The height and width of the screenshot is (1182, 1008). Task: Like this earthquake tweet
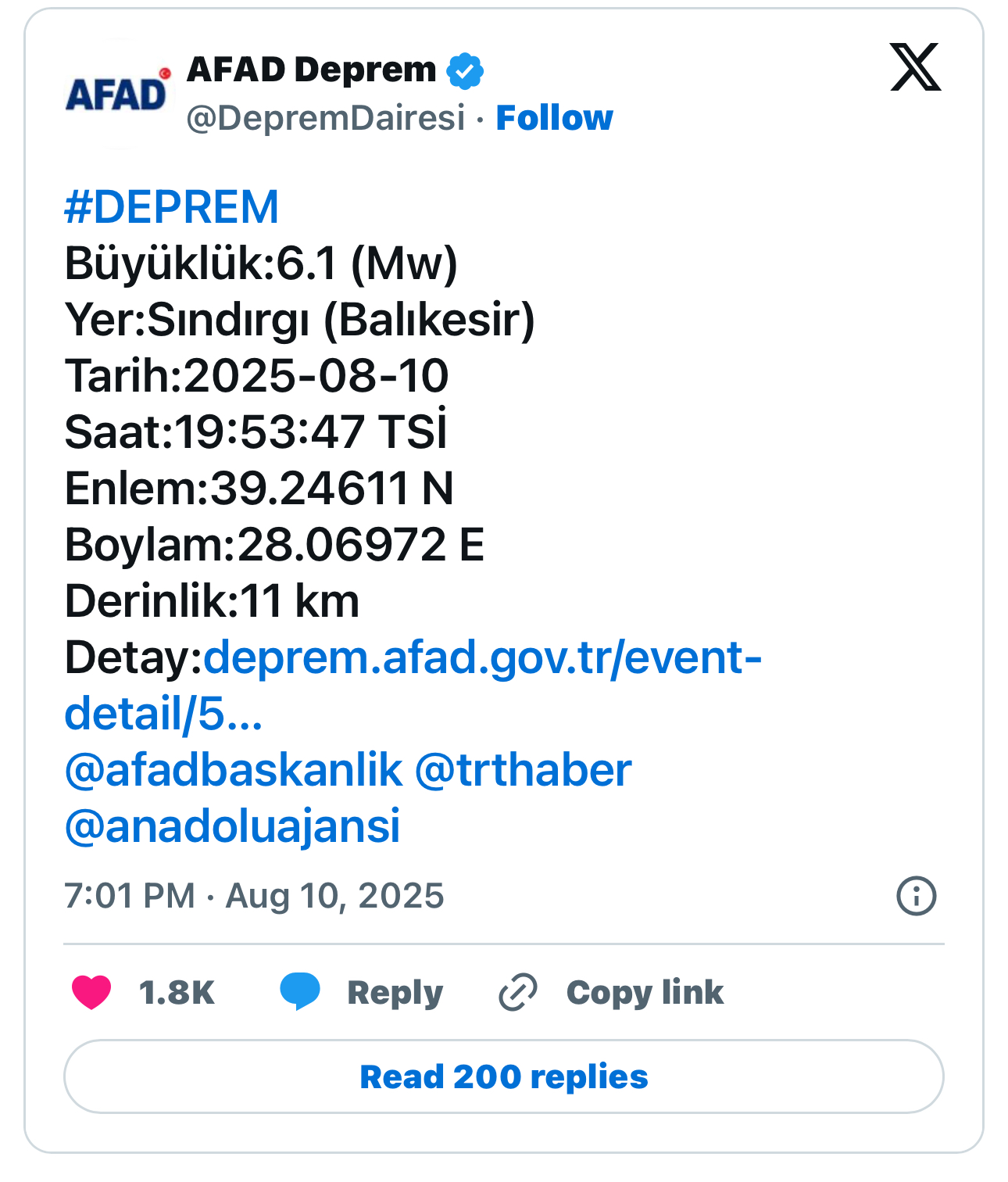tap(92, 992)
